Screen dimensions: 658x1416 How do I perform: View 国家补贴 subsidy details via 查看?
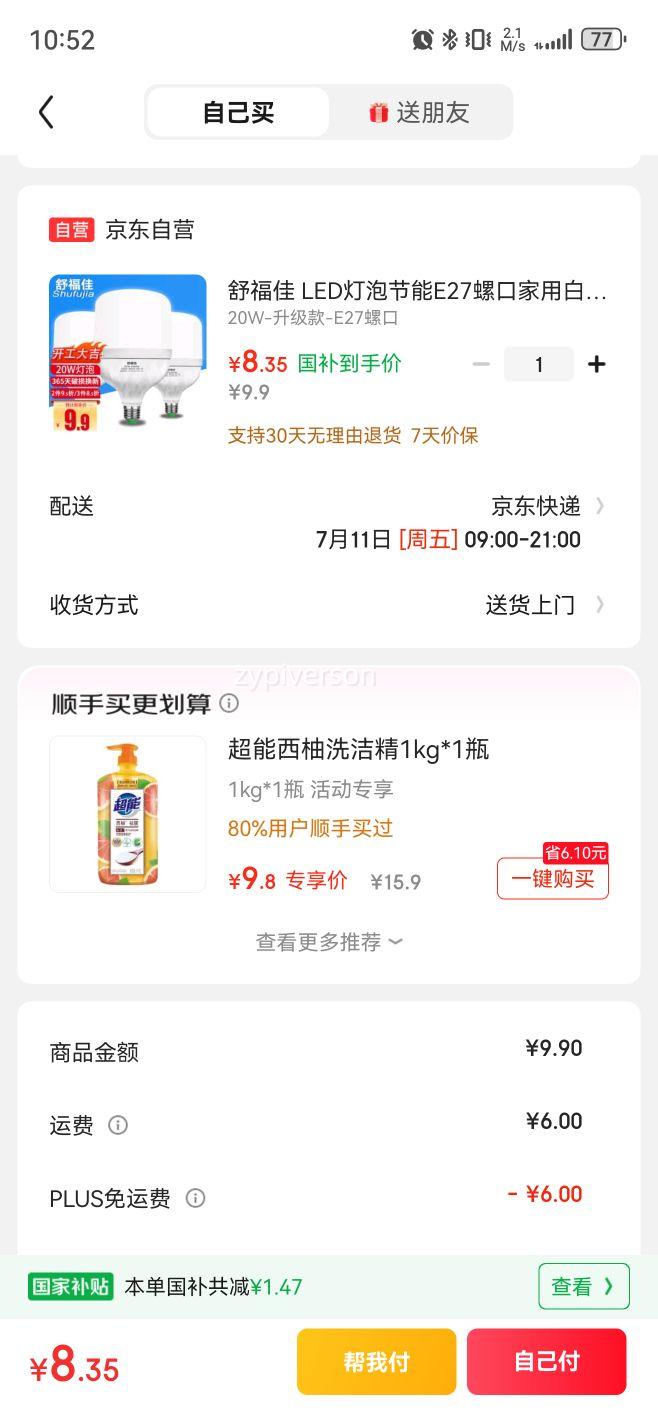tap(583, 1286)
